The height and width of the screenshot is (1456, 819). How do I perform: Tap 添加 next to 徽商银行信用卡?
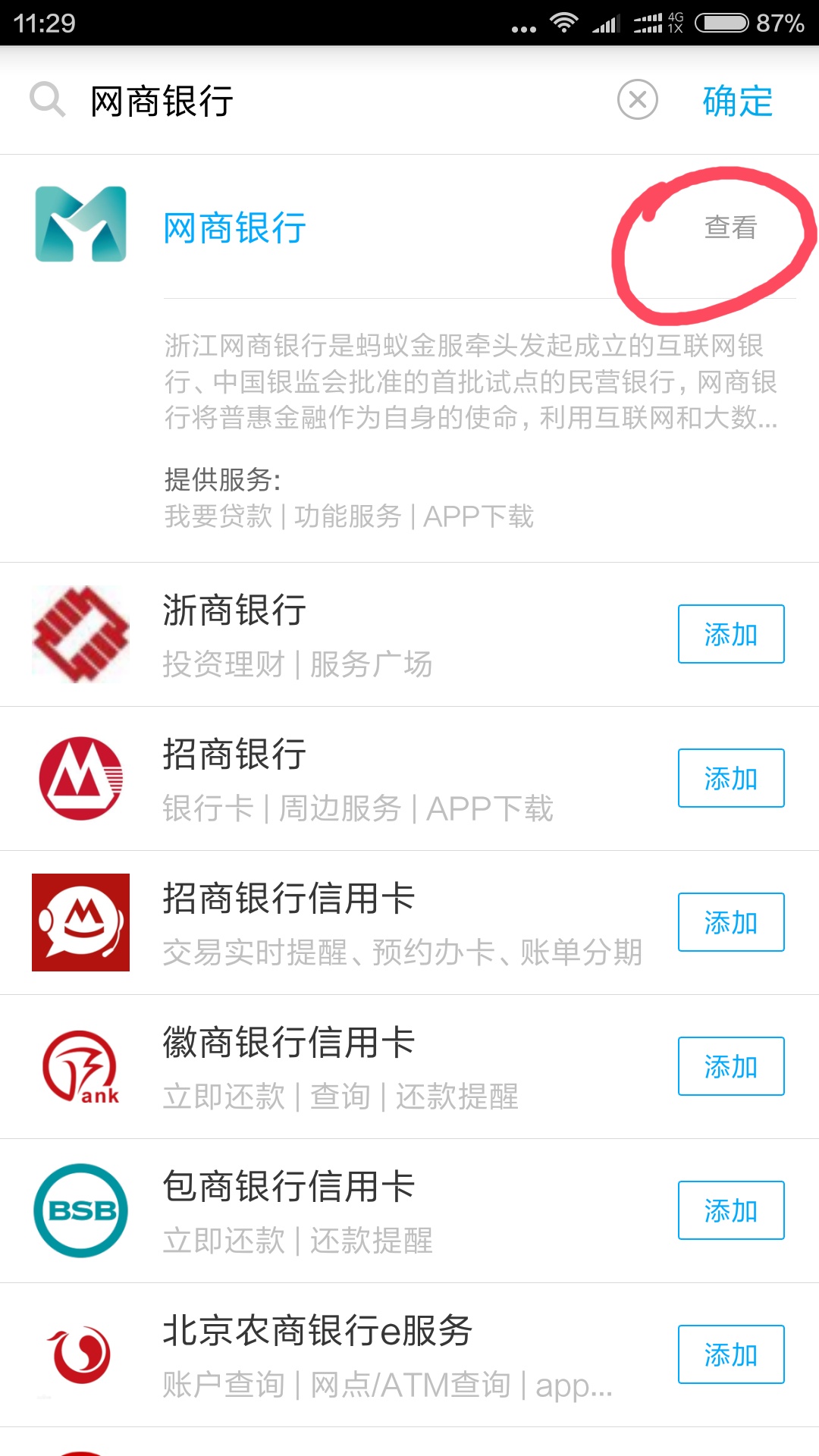coord(730,1066)
